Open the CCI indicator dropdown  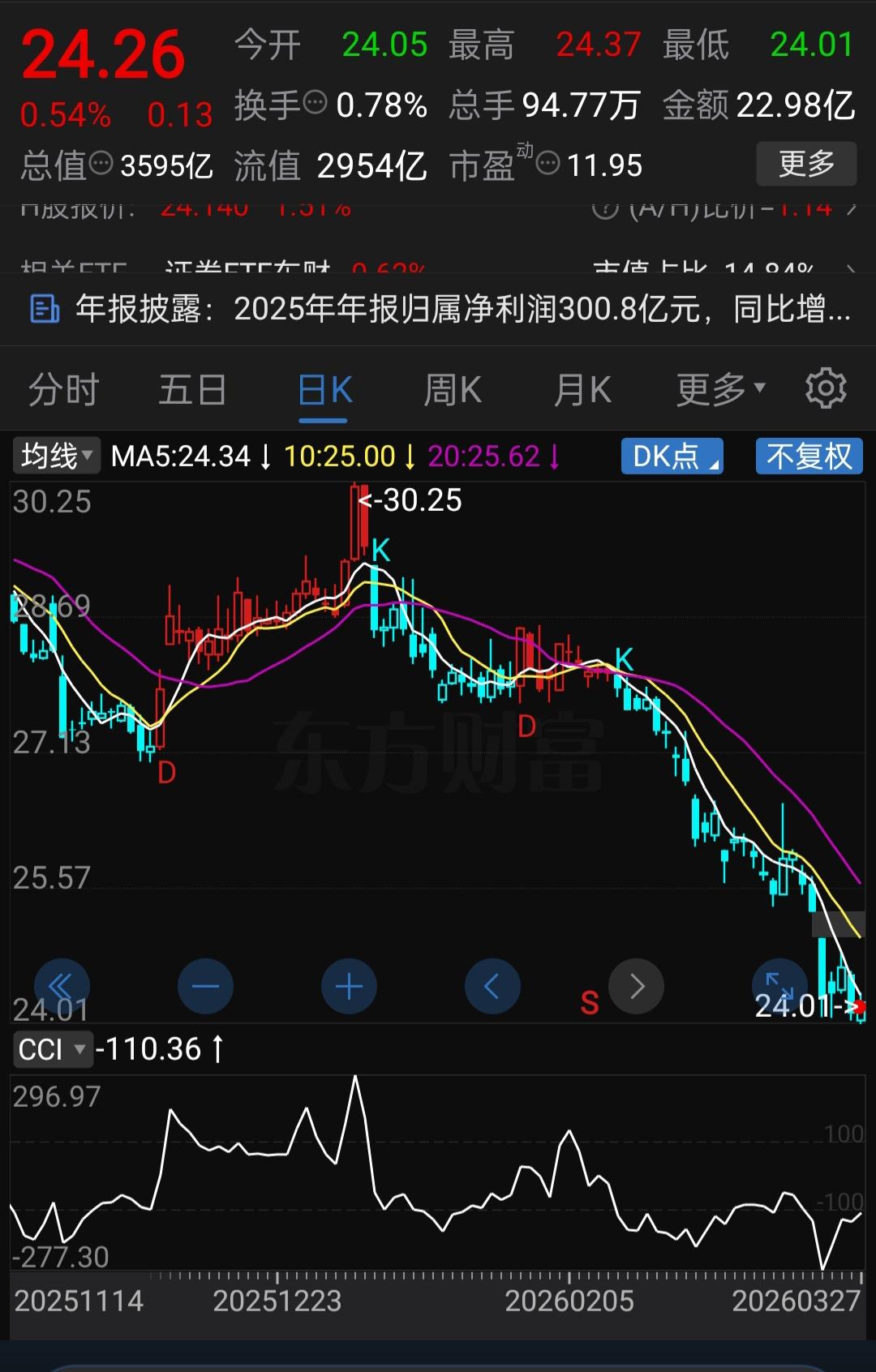point(53,1048)
